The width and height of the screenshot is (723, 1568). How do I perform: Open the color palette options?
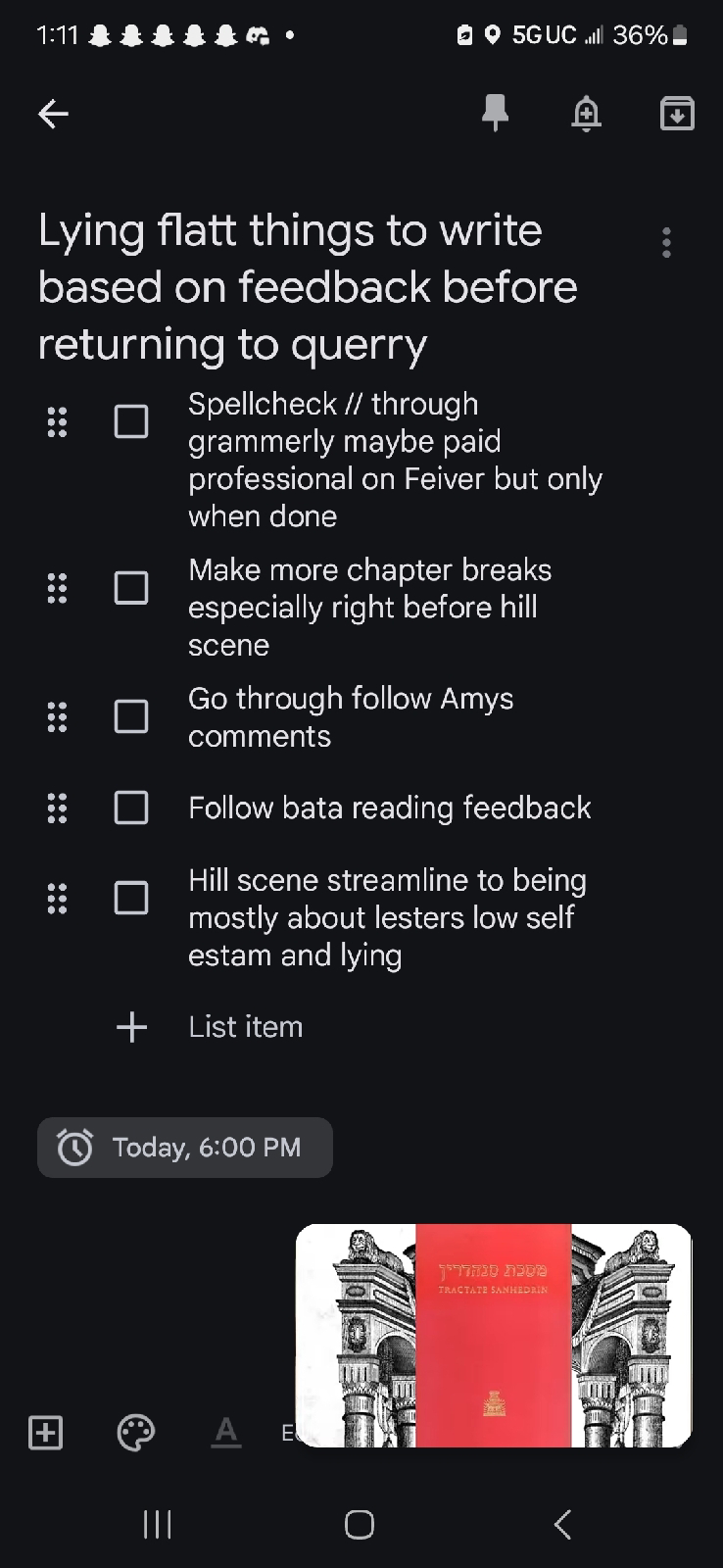[135, 1433]
